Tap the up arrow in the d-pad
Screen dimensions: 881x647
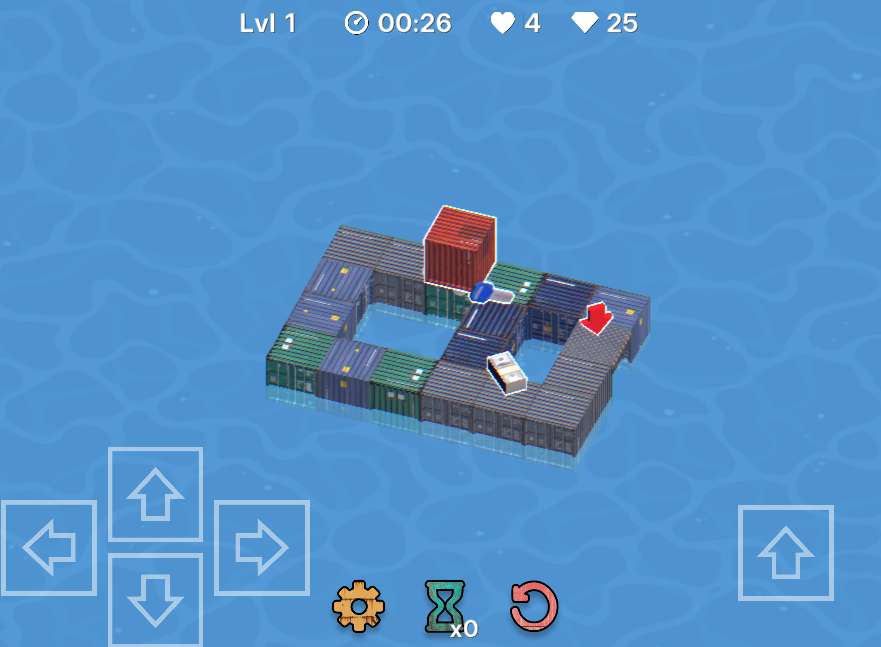click(x=155, y=494)
